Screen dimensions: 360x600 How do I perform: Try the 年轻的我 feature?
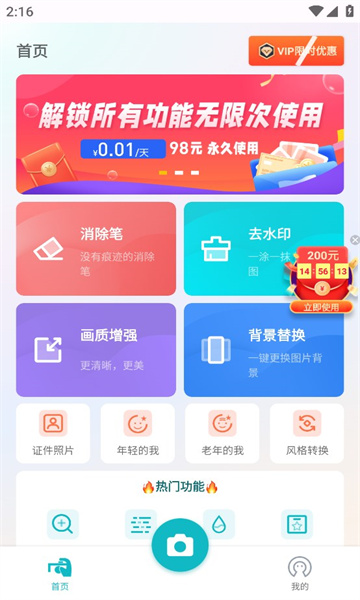138,434
